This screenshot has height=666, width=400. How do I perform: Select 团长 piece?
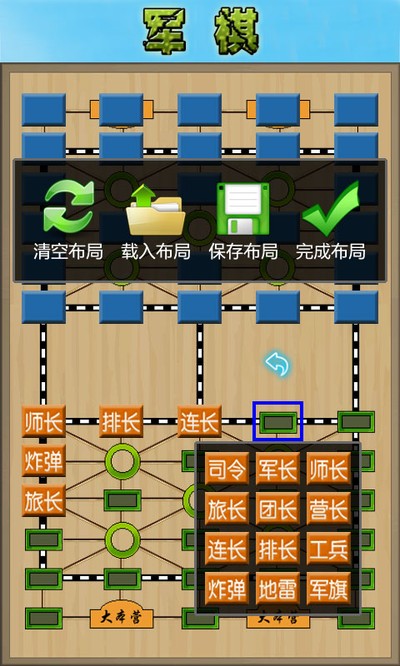pos(278,509)
